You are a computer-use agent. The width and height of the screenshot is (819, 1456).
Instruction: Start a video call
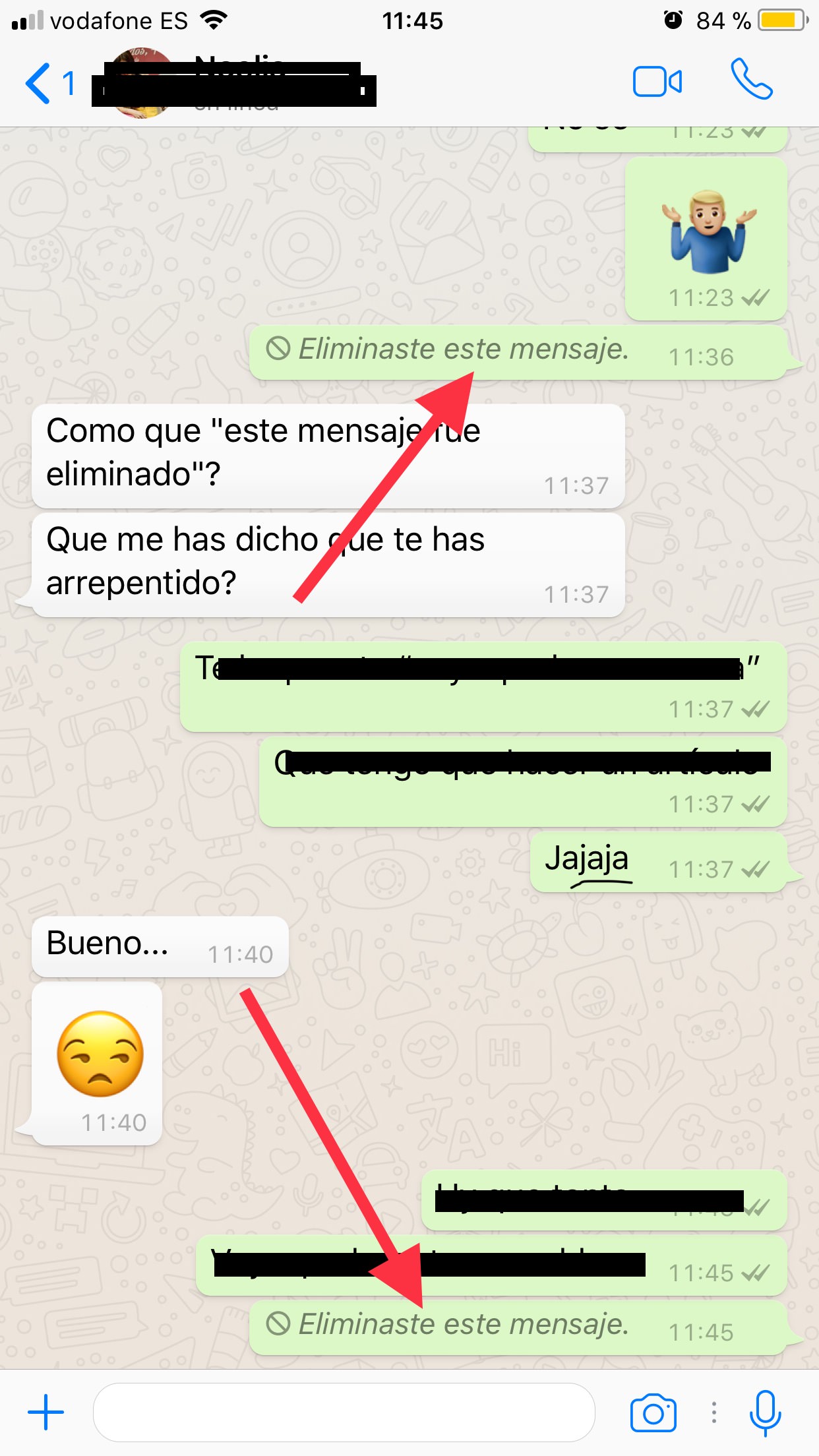point(657,82)
